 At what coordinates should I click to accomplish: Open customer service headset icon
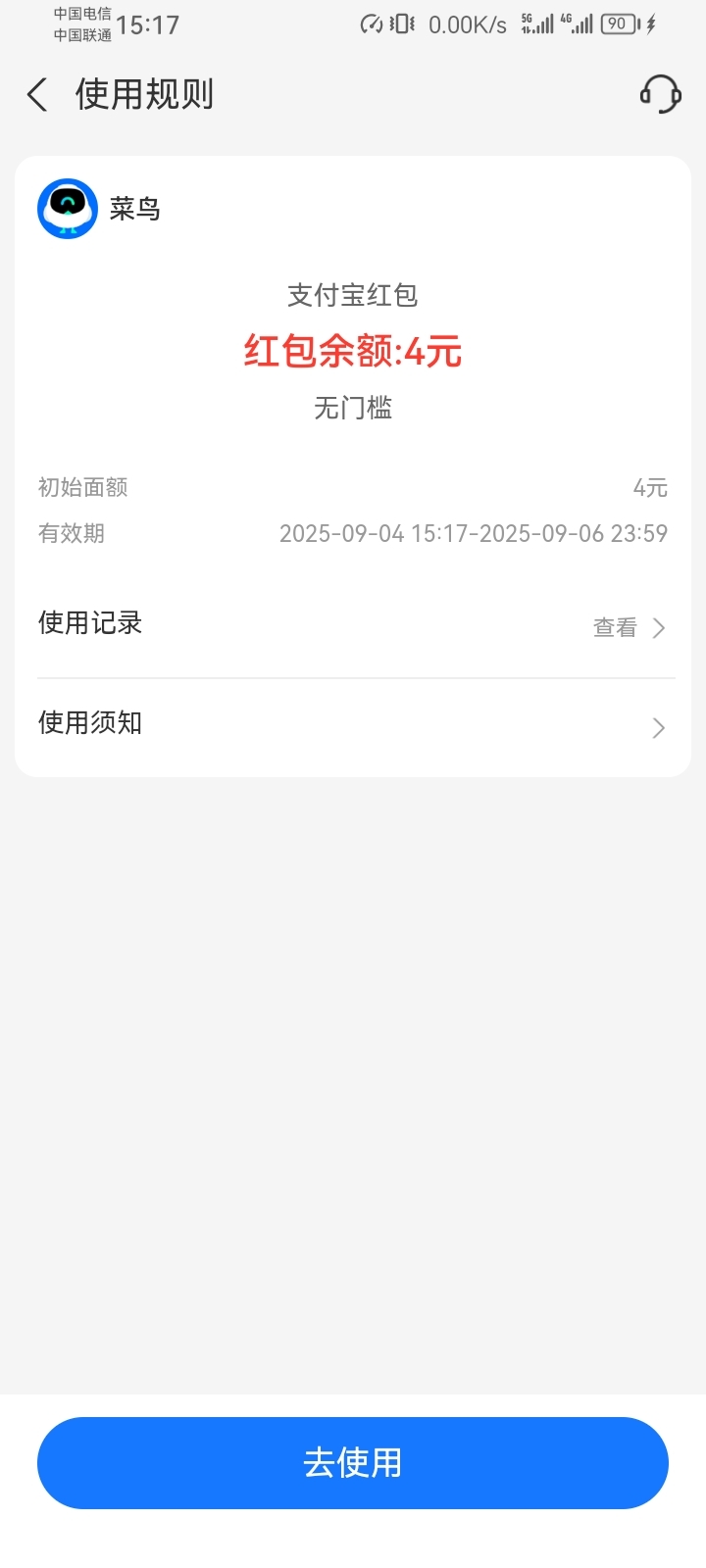tap(660, 94)
